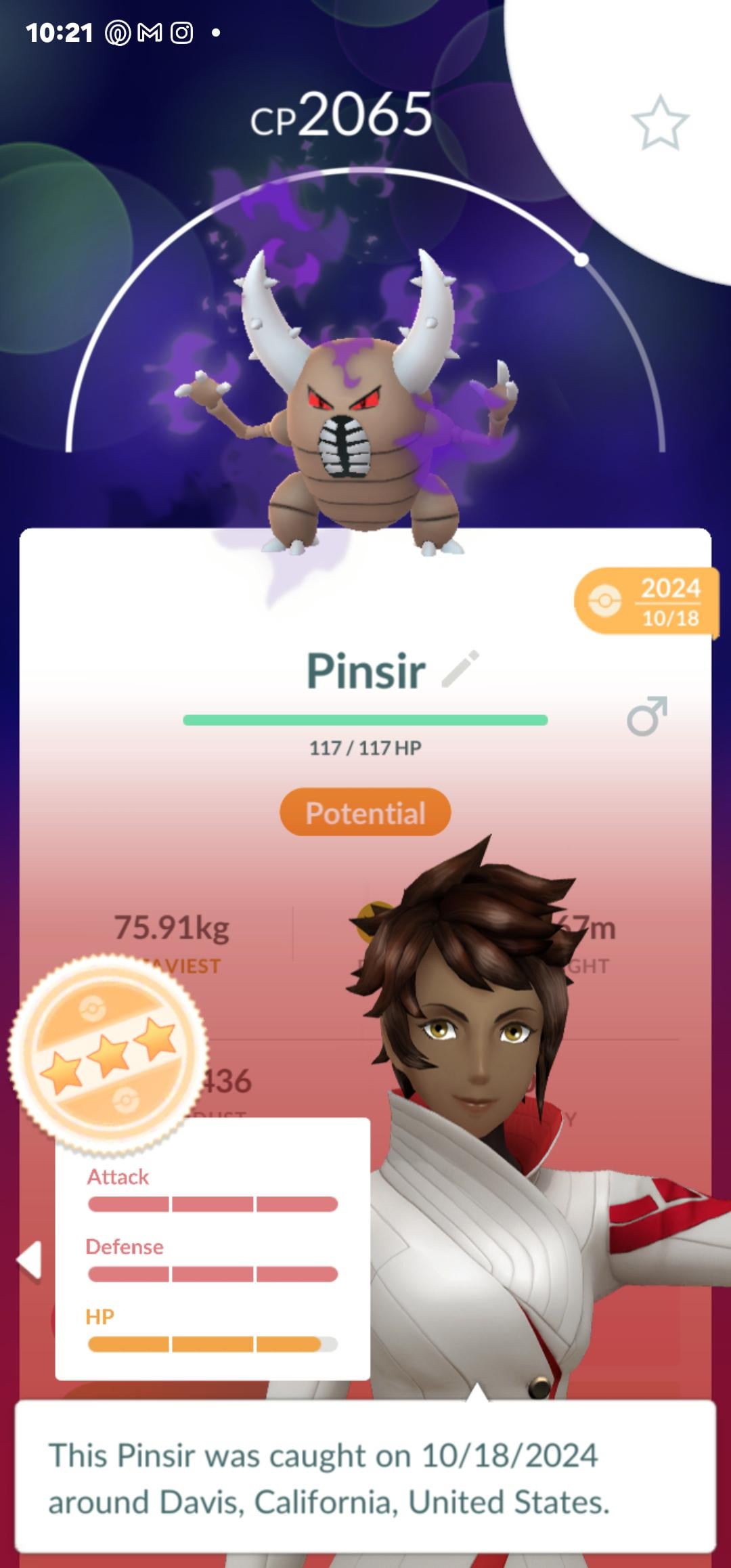Tap the white left arrow beside the stats
This screenshot has height=1568, width=731.
(30, 1261)
